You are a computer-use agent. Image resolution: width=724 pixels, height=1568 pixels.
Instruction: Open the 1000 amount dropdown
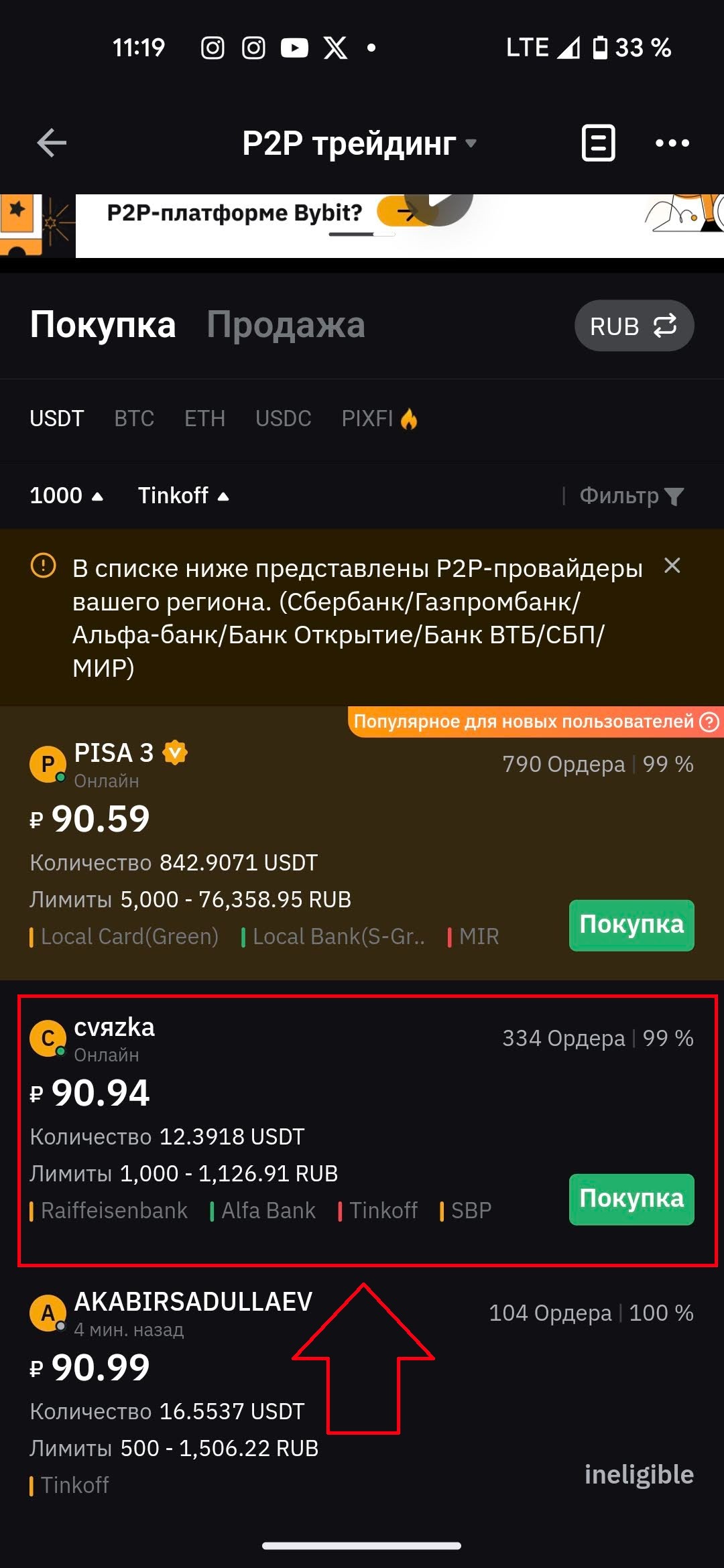click(66, 496)
